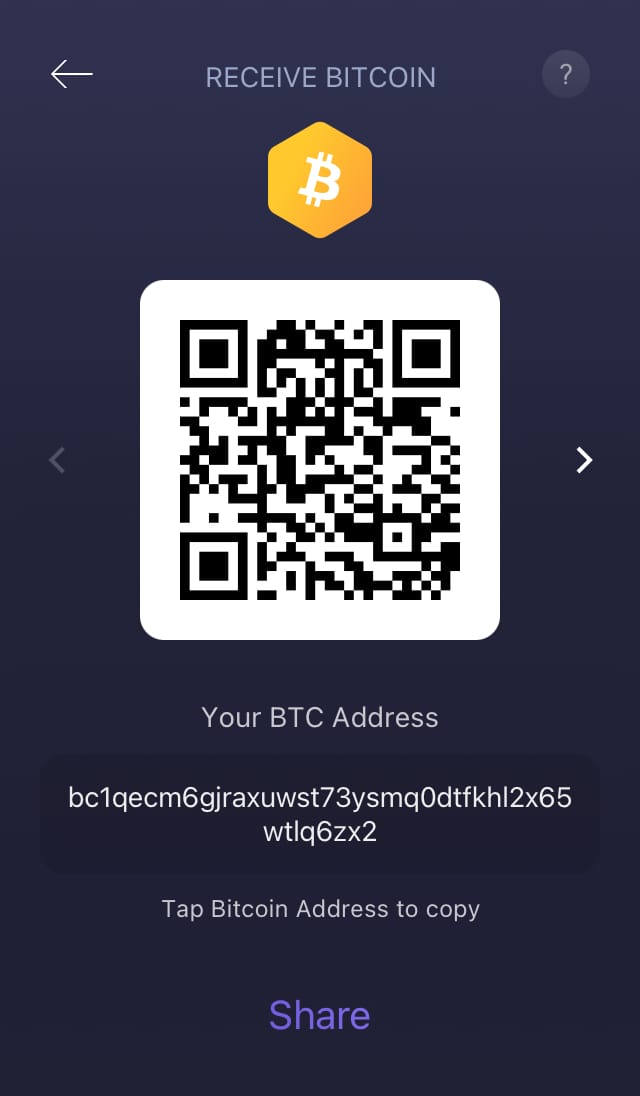Show next address with right chevron

583,460
